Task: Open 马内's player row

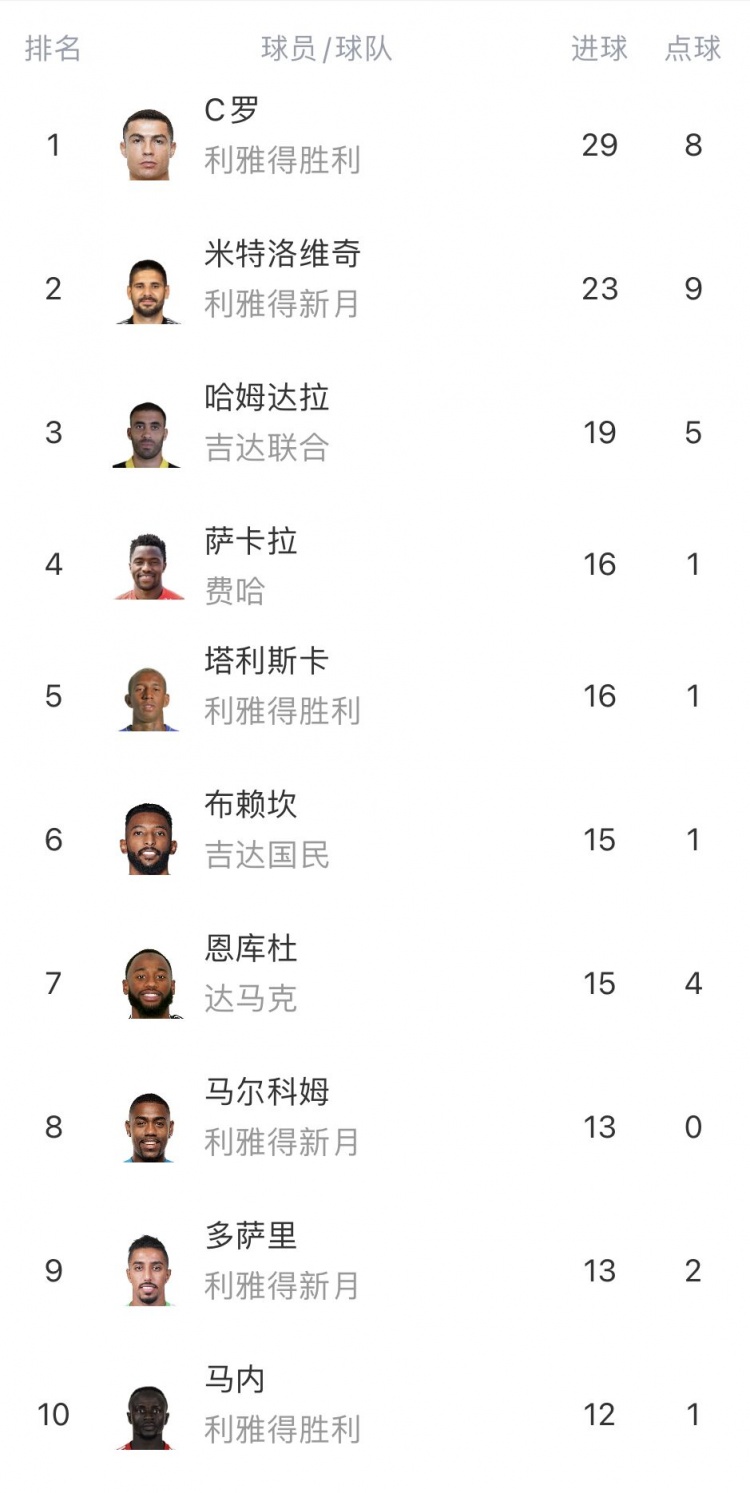Action: tap(375, 1414)
